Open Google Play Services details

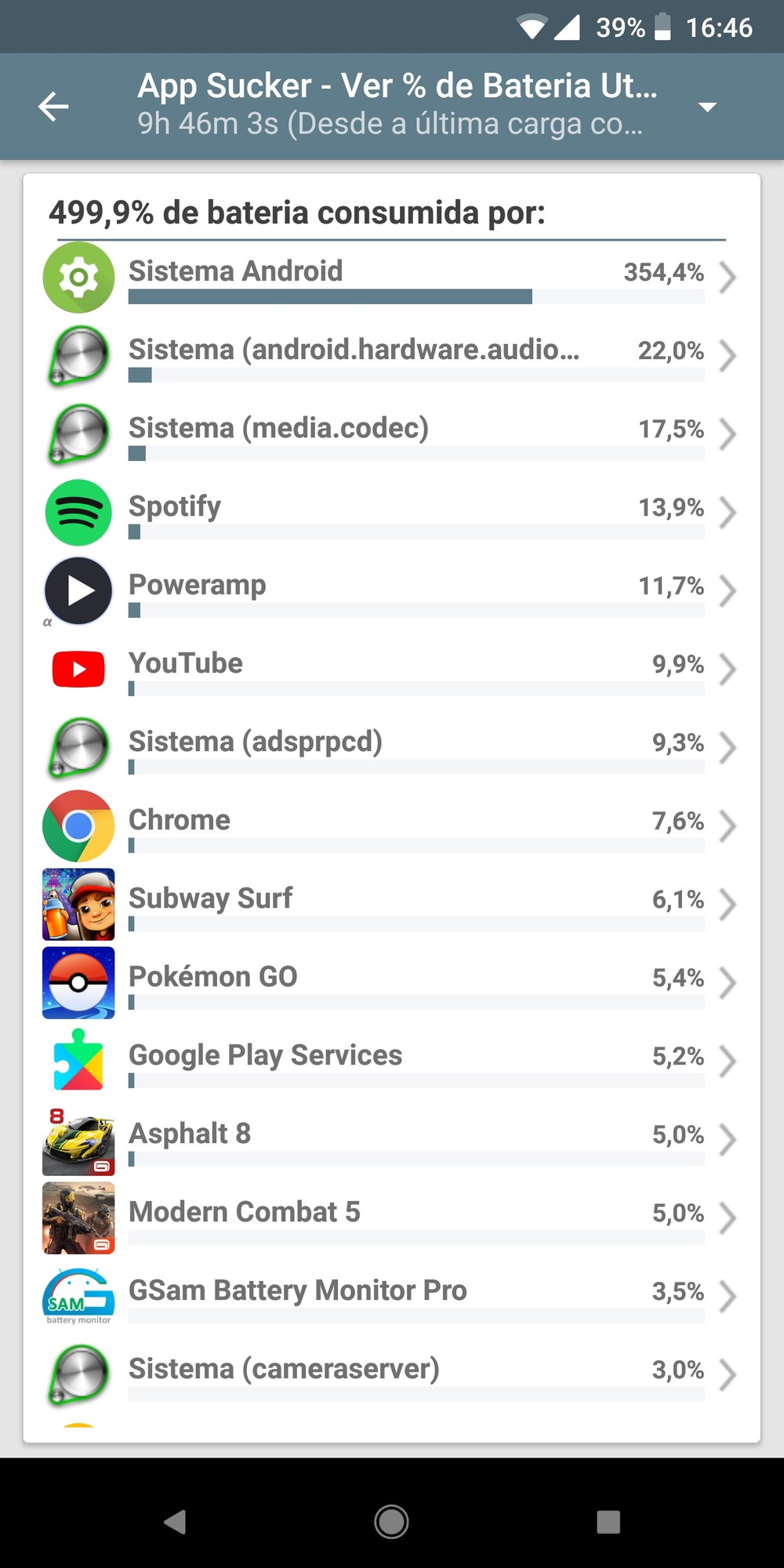pyautogui.click(x=392, y=1061)
